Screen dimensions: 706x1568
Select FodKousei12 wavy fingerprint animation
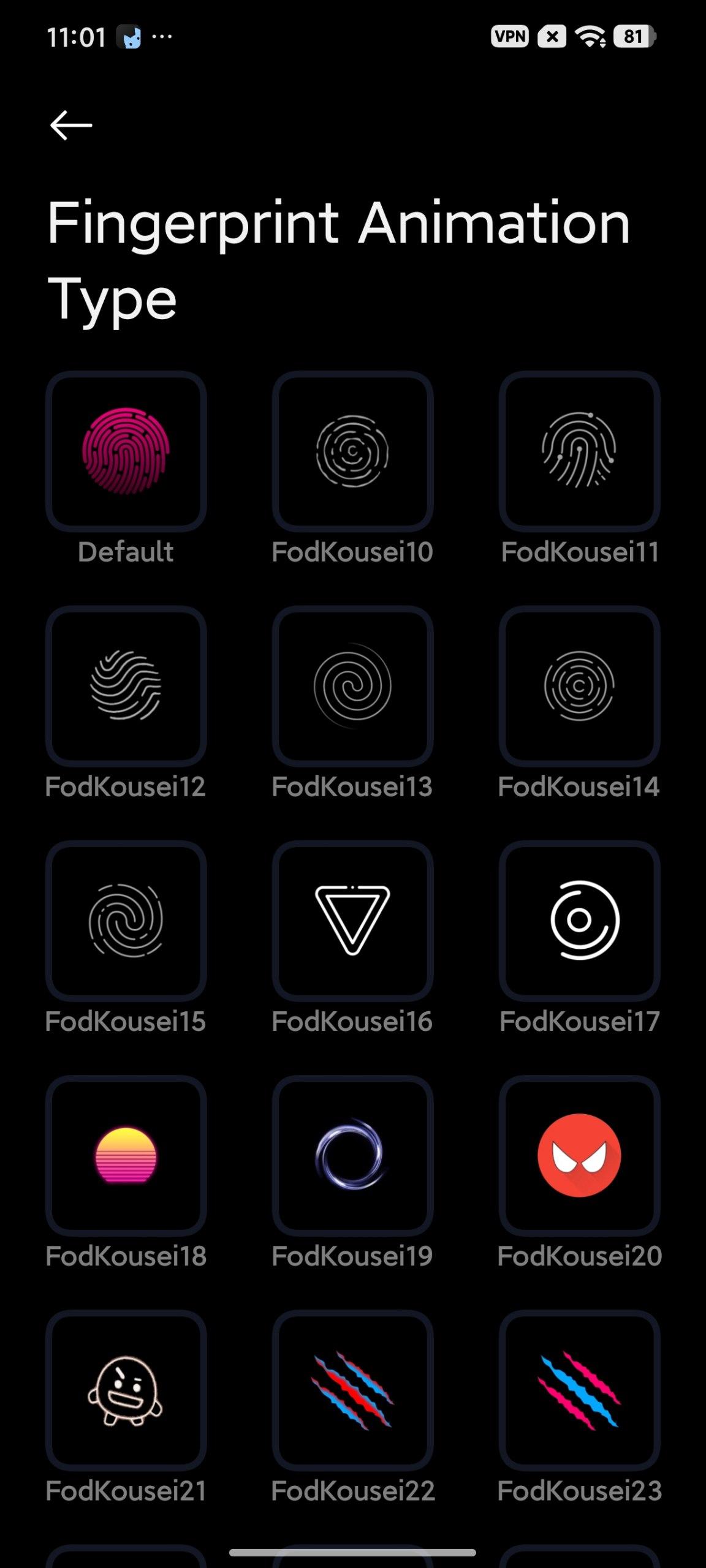pyautogui.click(x=126, y=686)
